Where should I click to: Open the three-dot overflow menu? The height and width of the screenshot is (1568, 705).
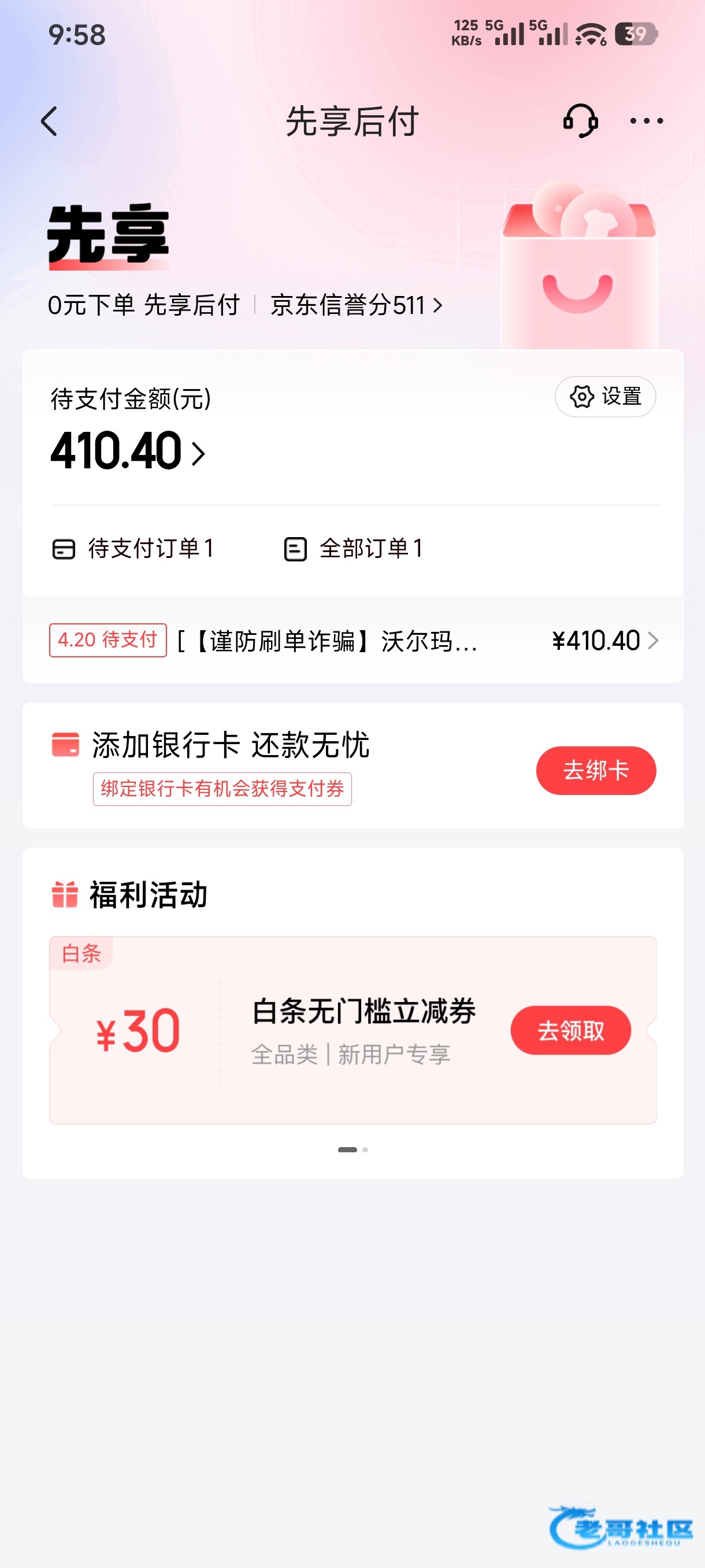point(646,121)
